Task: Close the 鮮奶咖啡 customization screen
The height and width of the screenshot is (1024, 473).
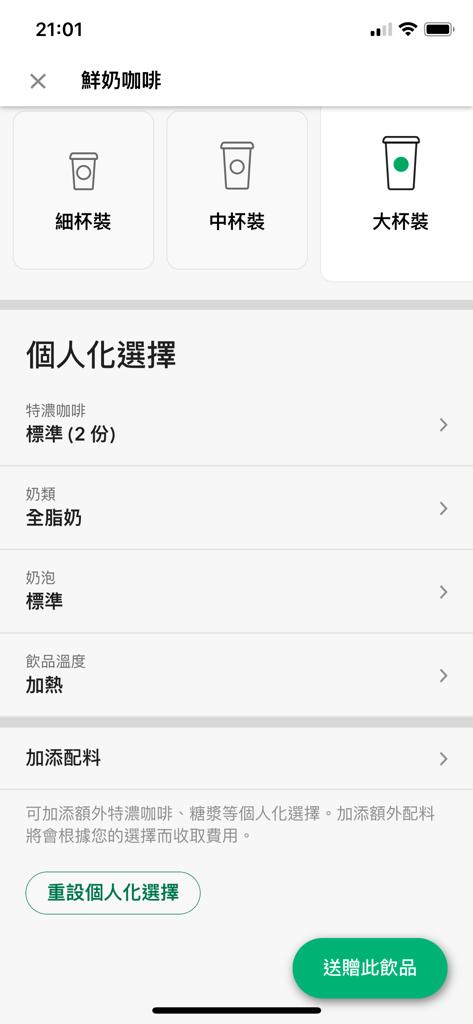Action: tap(38, 81)
